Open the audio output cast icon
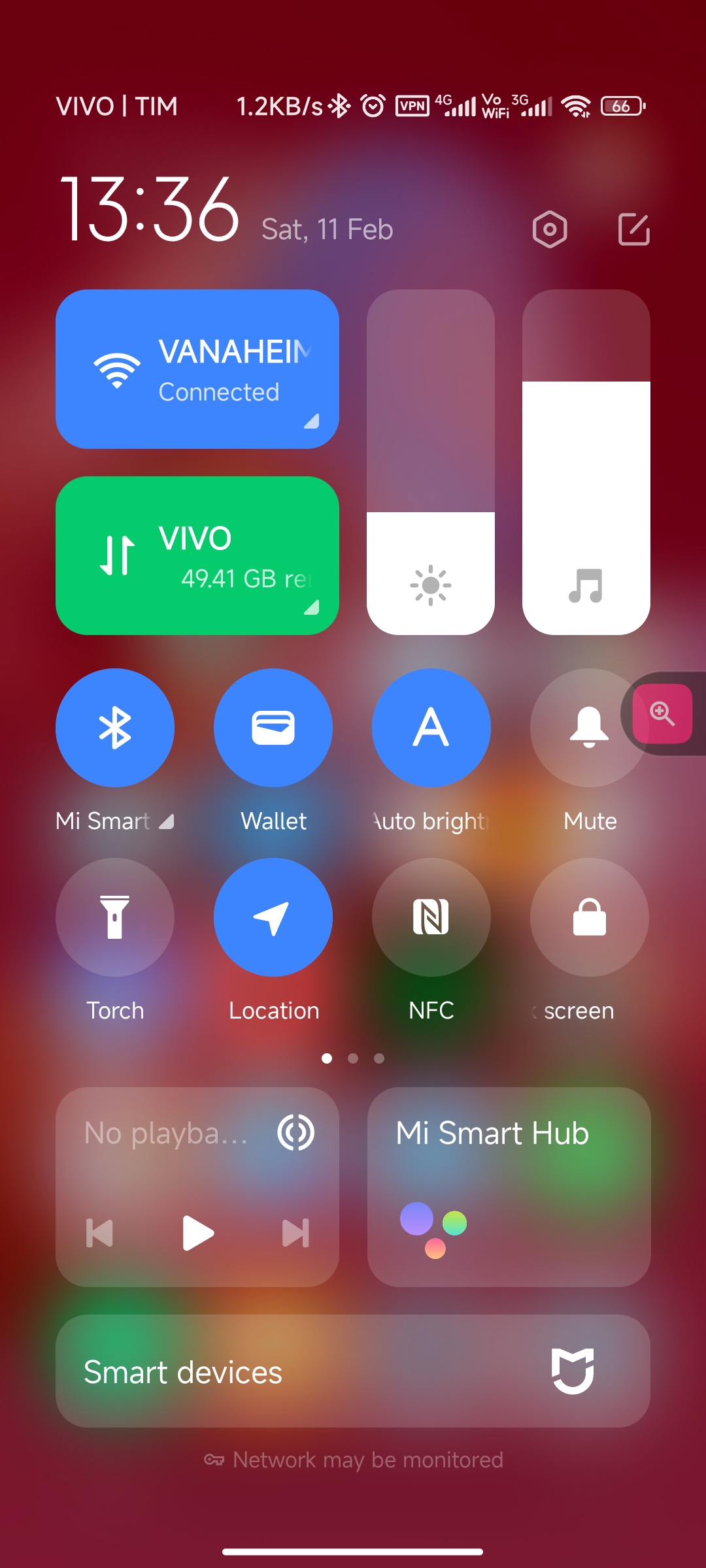 [x=296, y=1133]
